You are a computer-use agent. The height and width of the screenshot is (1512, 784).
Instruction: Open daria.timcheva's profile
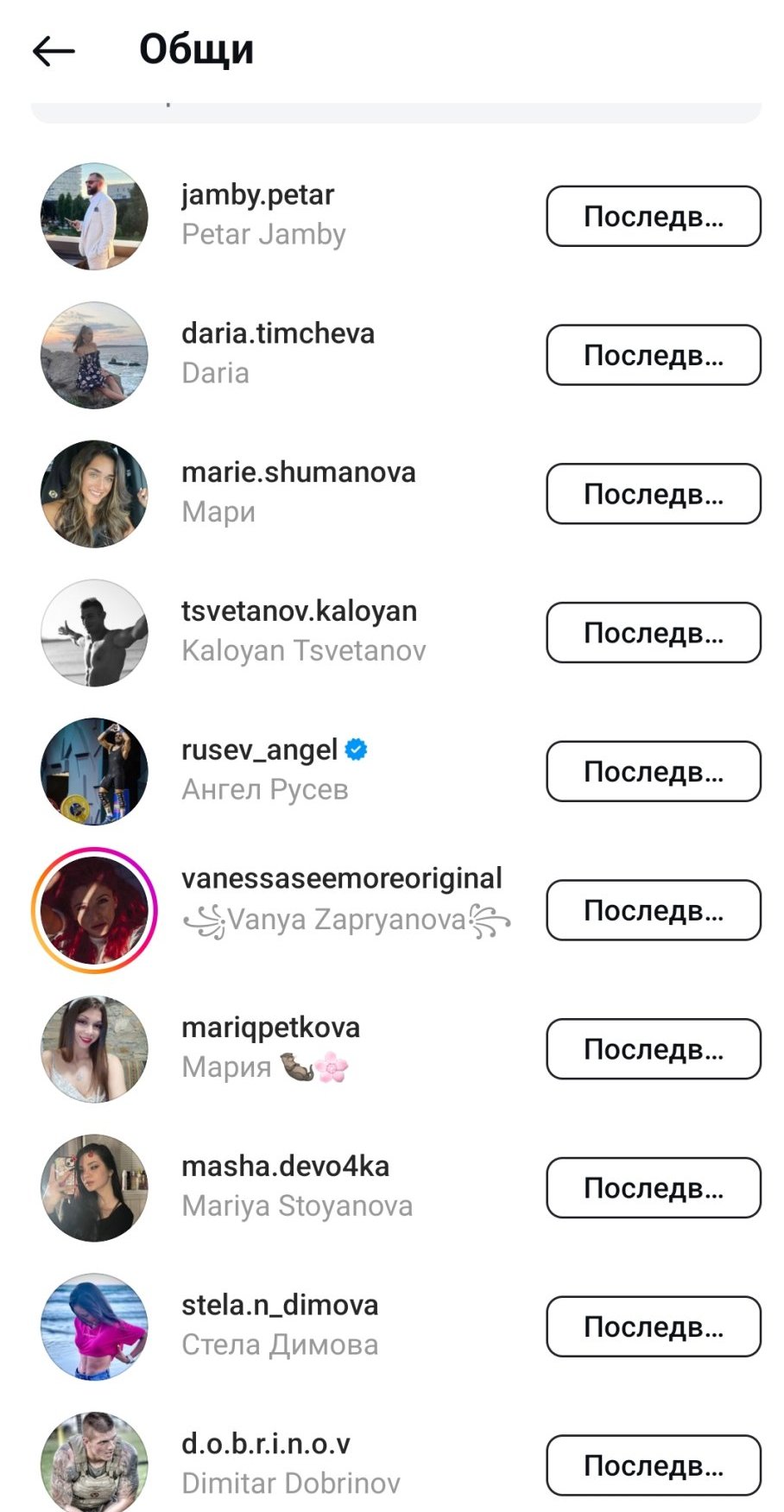coord(277,334)
